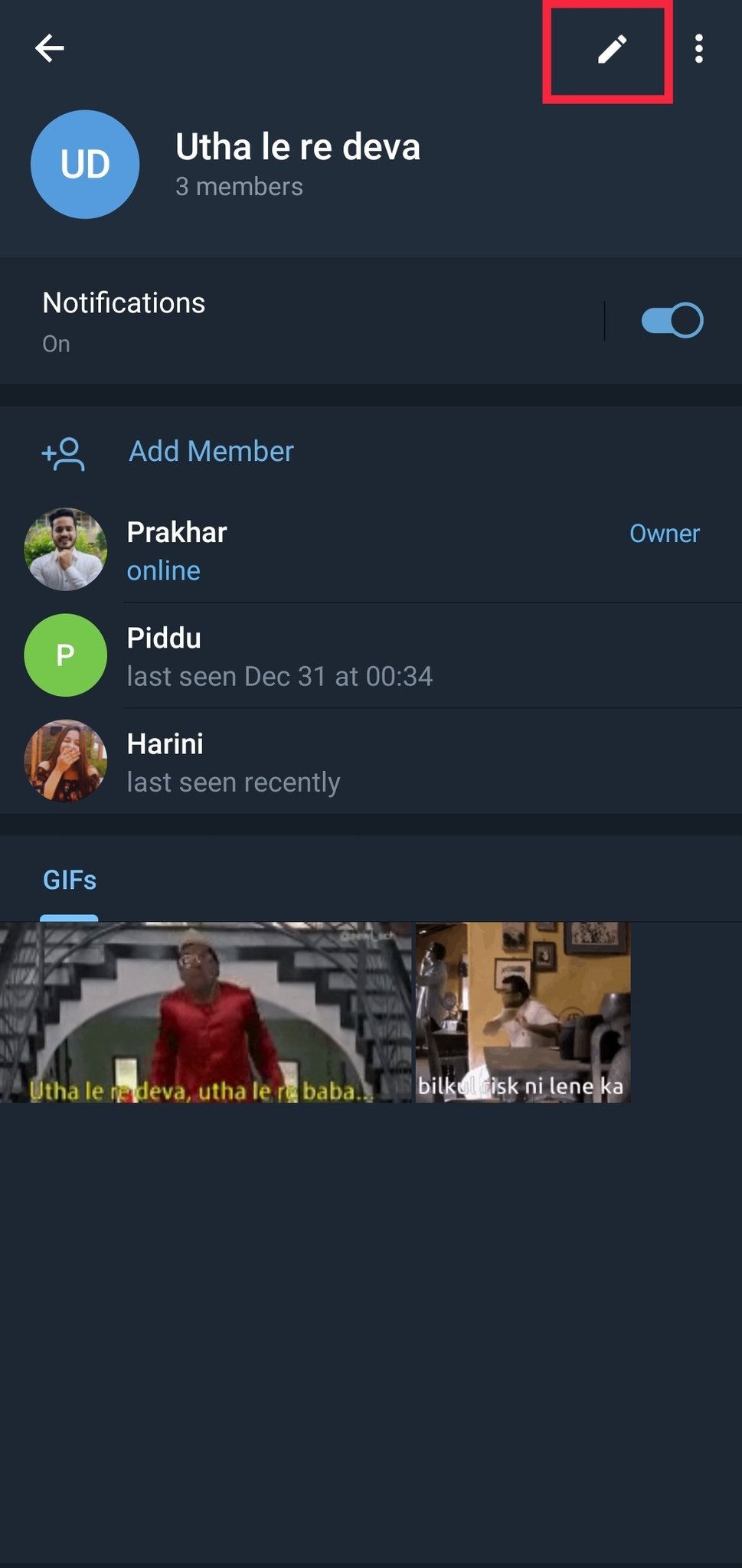Edit group with the pencil icon
742x1568 pixels.
click(612, 49)
